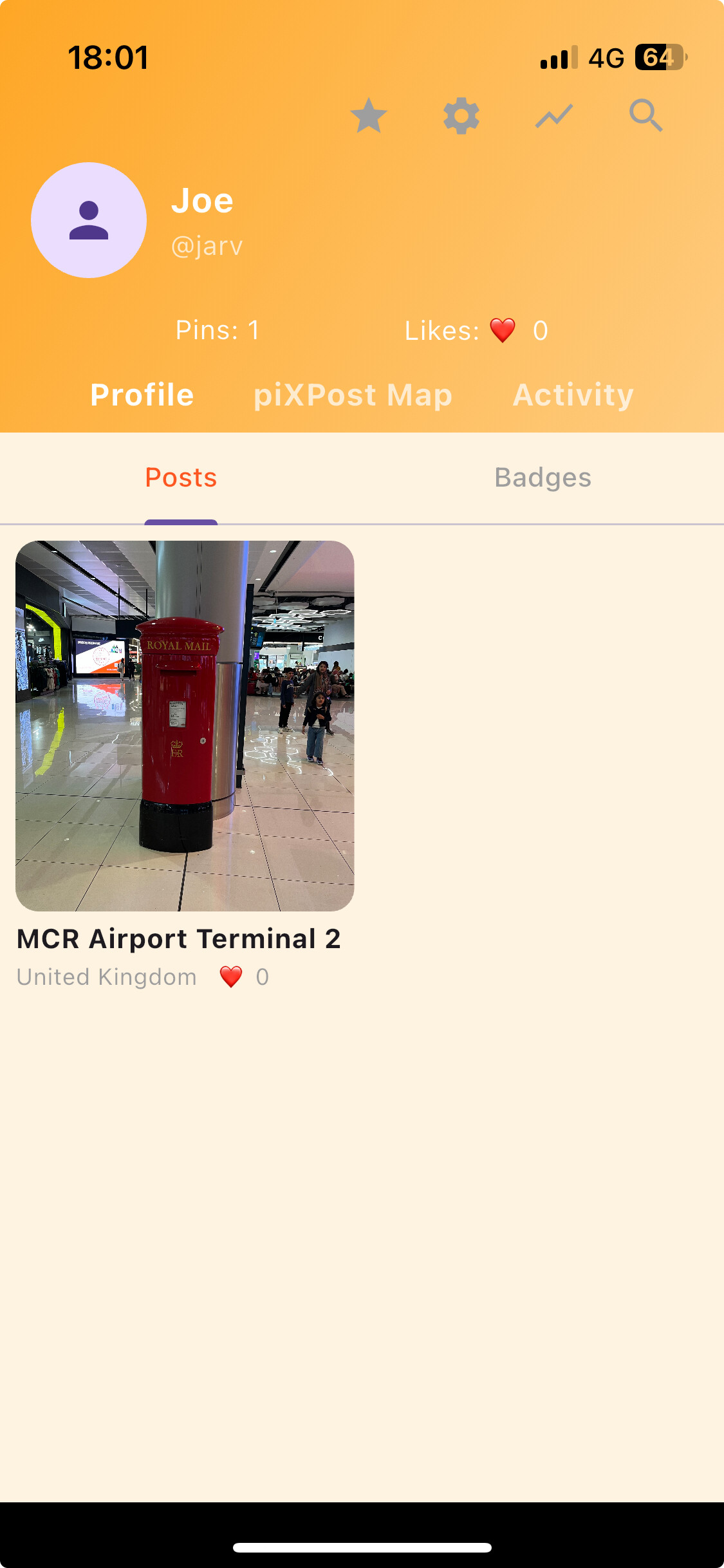Screen dimensions: 724x1568
Task: Open the settings gear
Action: pyautogui.click(x=461, y=116)
